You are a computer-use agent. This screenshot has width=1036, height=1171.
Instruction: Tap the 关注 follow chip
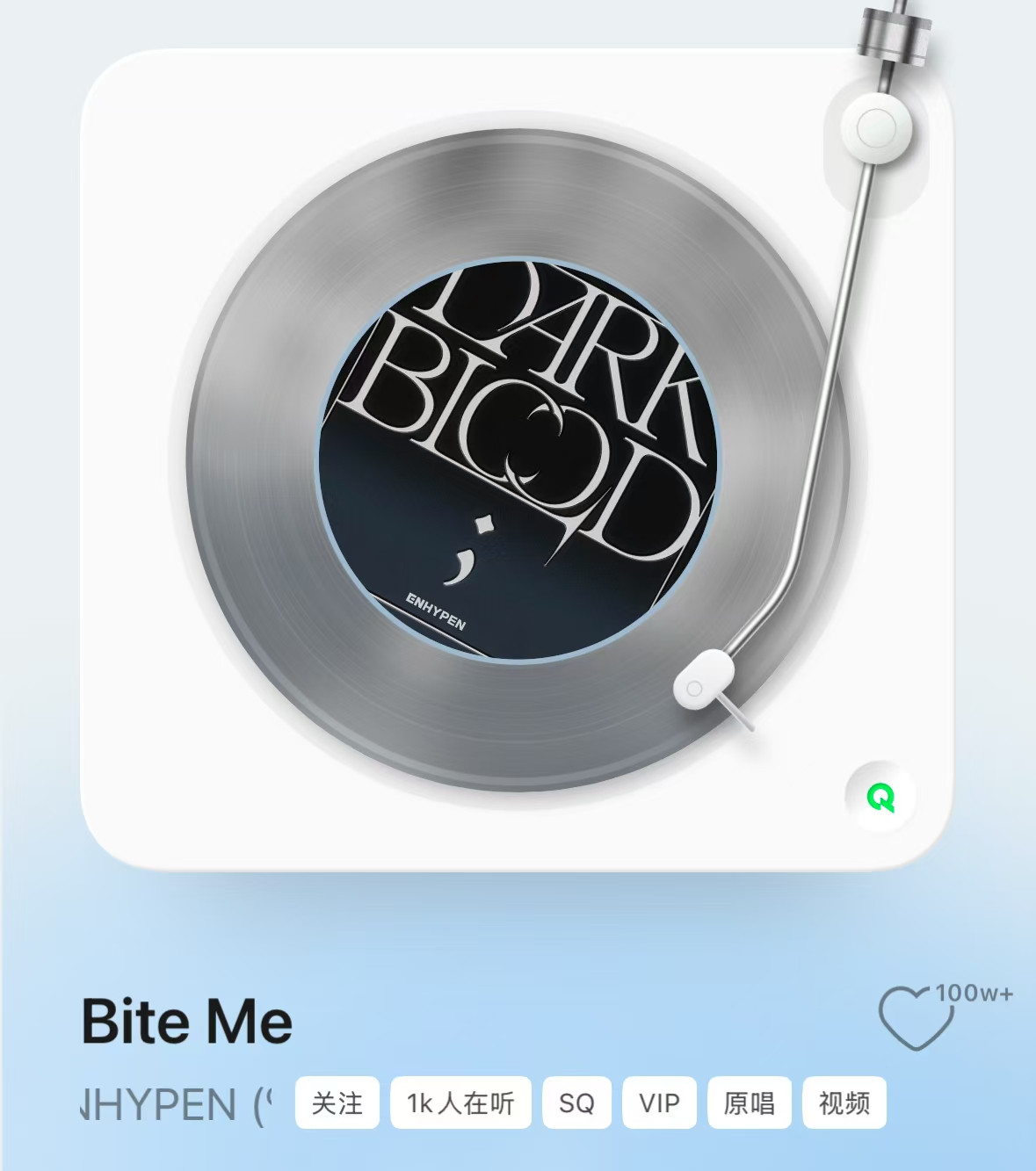point(337,1102)
